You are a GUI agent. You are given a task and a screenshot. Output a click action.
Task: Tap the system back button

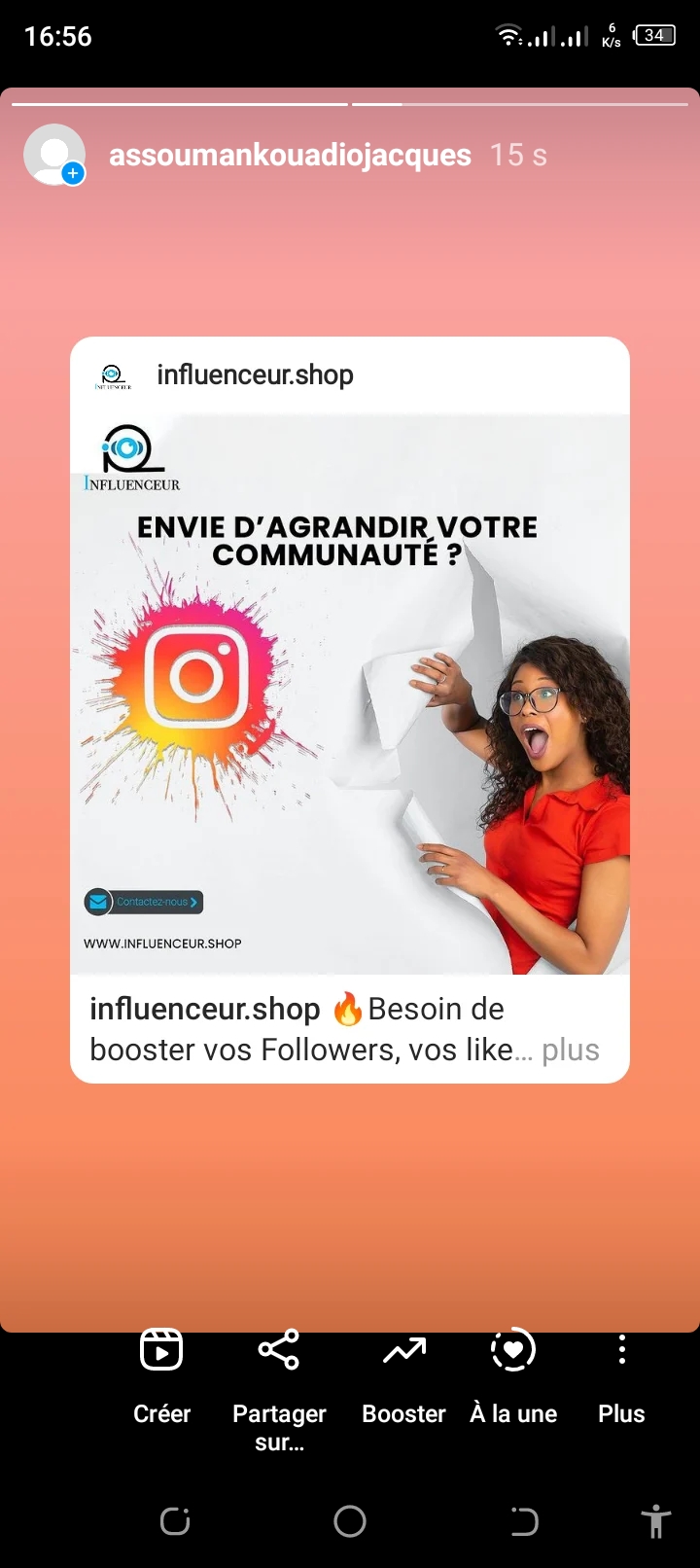(x=524, y=1521)
